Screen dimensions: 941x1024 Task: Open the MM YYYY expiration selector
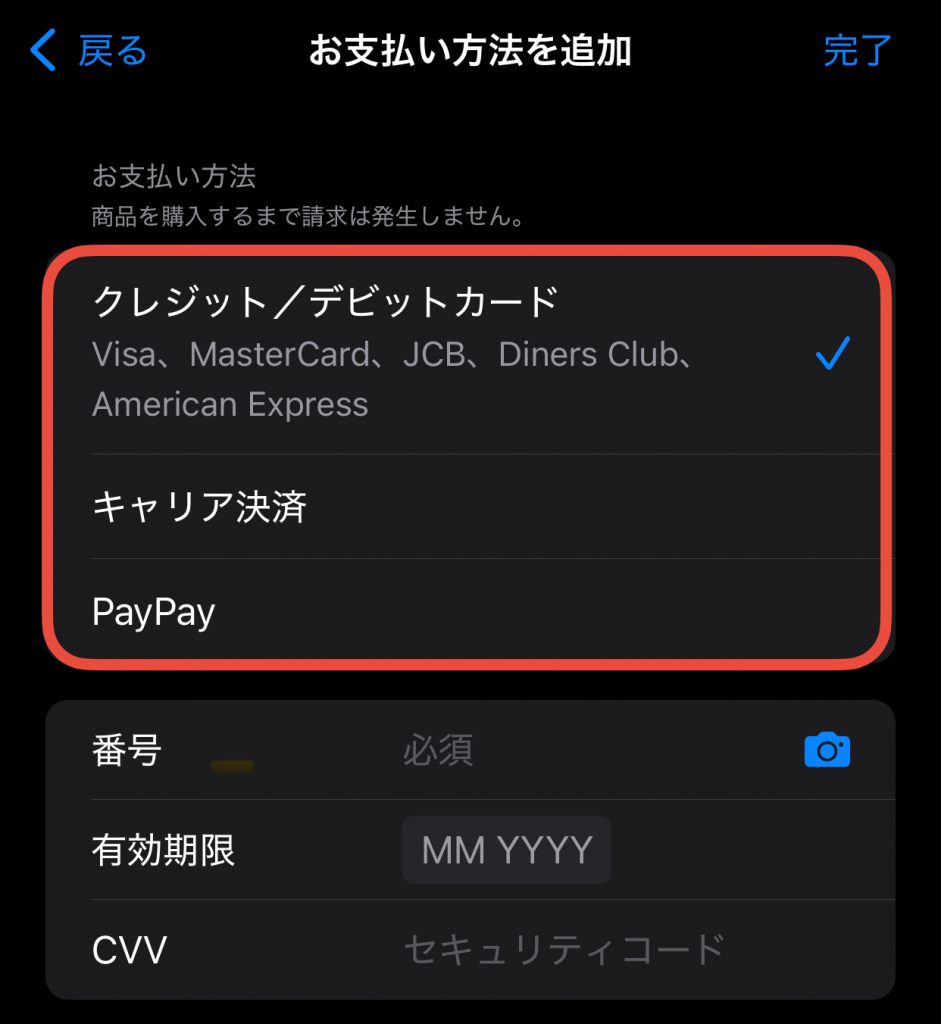coord(506,850)
